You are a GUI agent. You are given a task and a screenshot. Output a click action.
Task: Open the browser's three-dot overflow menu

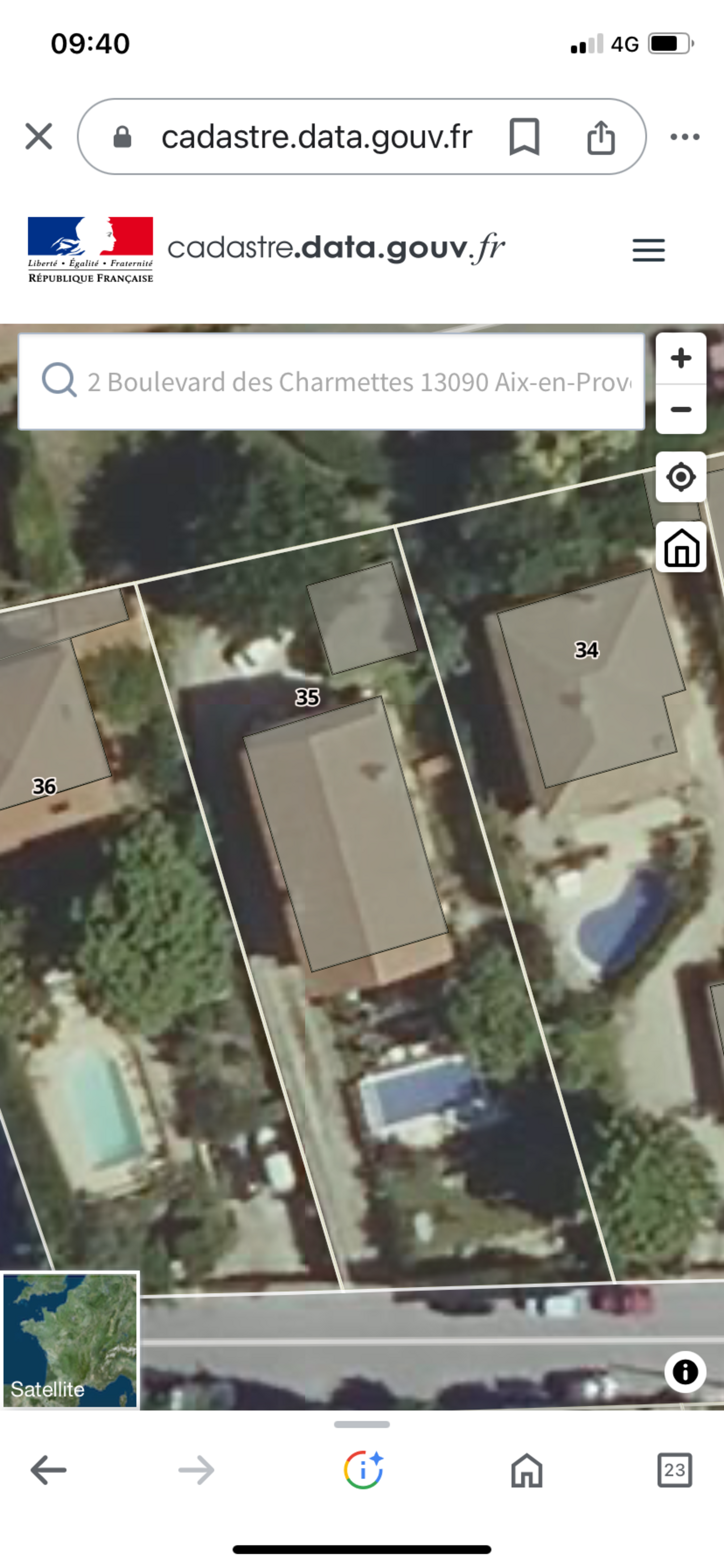click(x=685, y=136)
